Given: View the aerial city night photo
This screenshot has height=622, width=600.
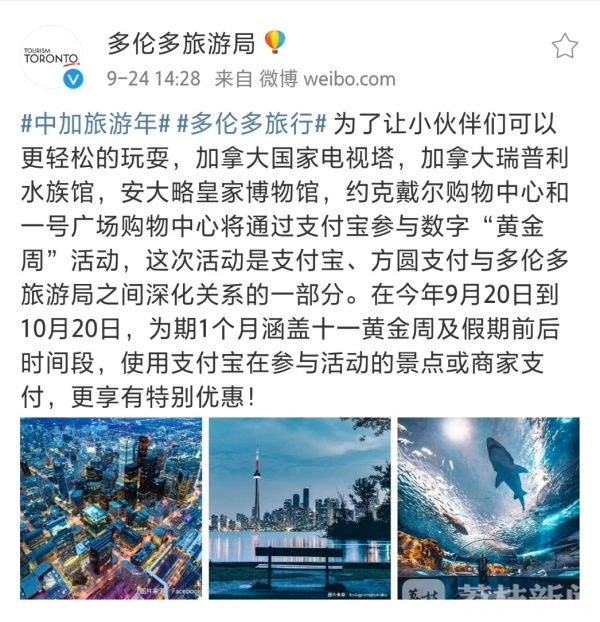Looking at the screenshot, I should coord(110,508).
